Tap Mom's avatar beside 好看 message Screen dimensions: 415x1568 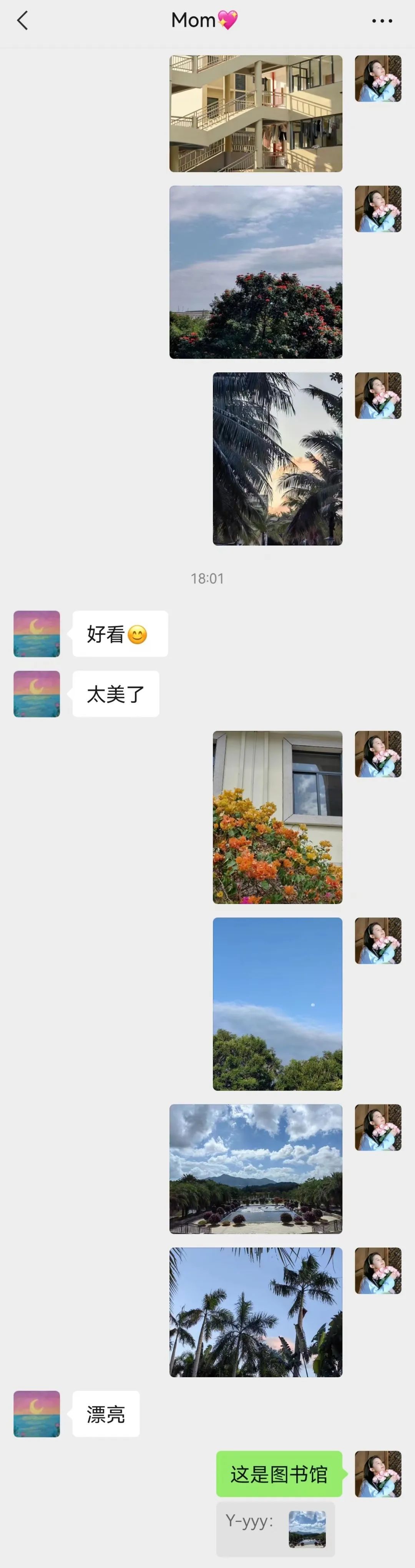(x=37, y=634)
